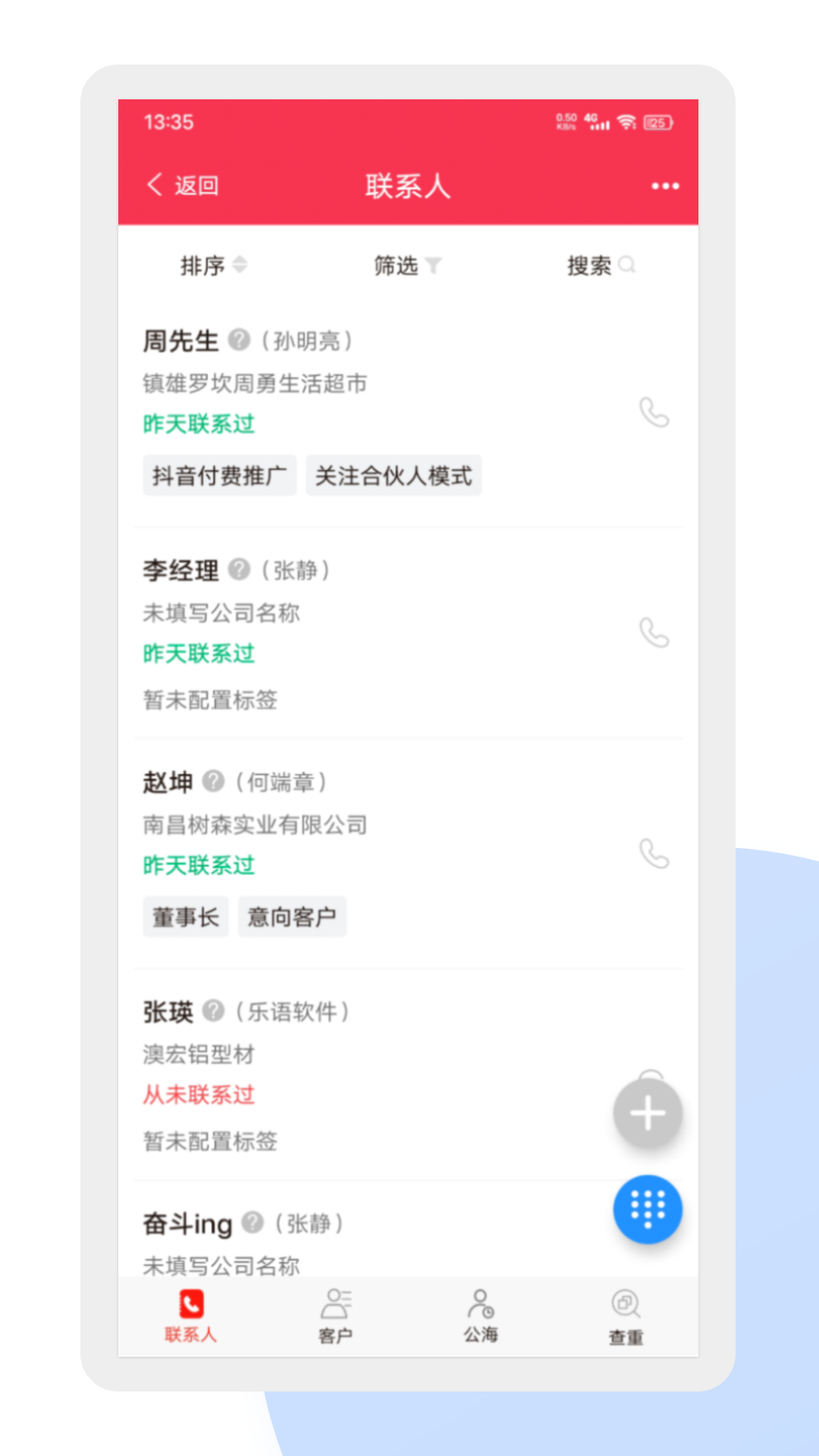
Task: Tap the question mark icon beside 周先生
Action: (239, 340)
